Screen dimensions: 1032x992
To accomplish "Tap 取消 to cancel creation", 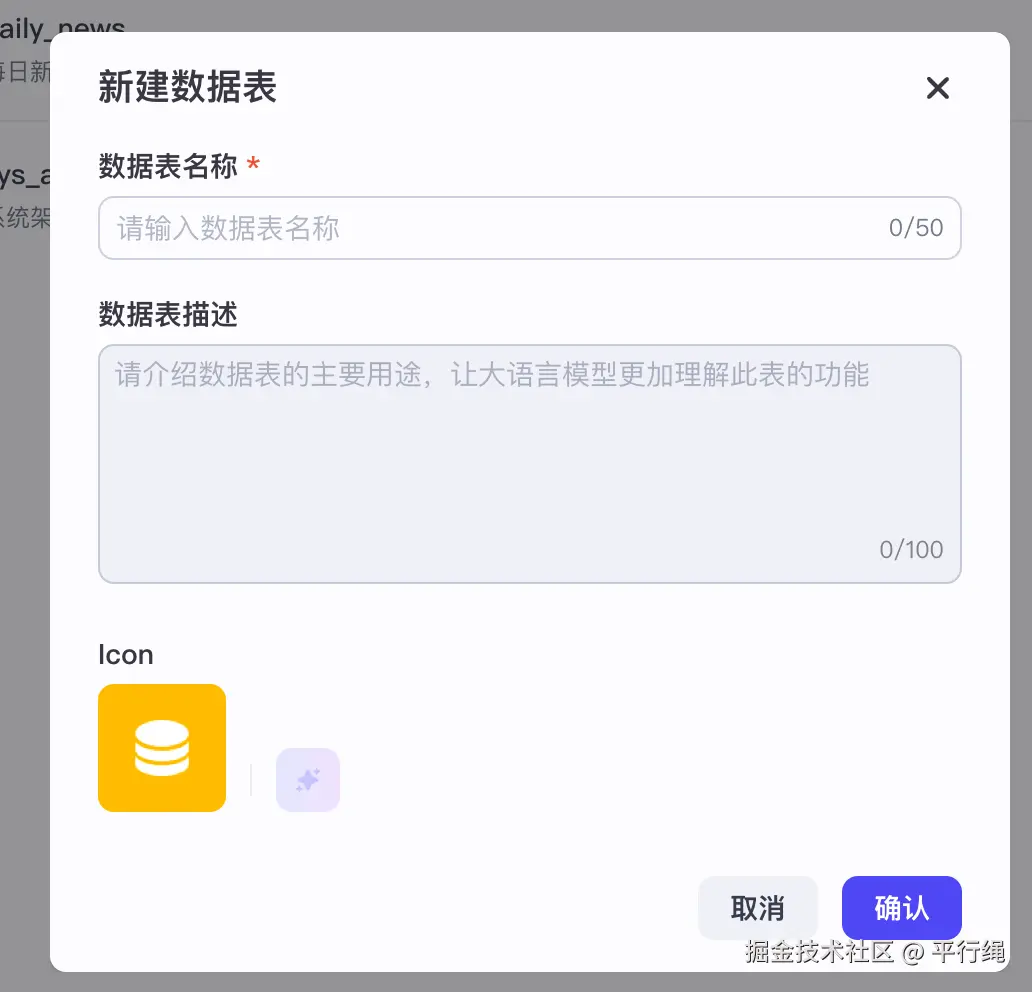I will 758,908.
